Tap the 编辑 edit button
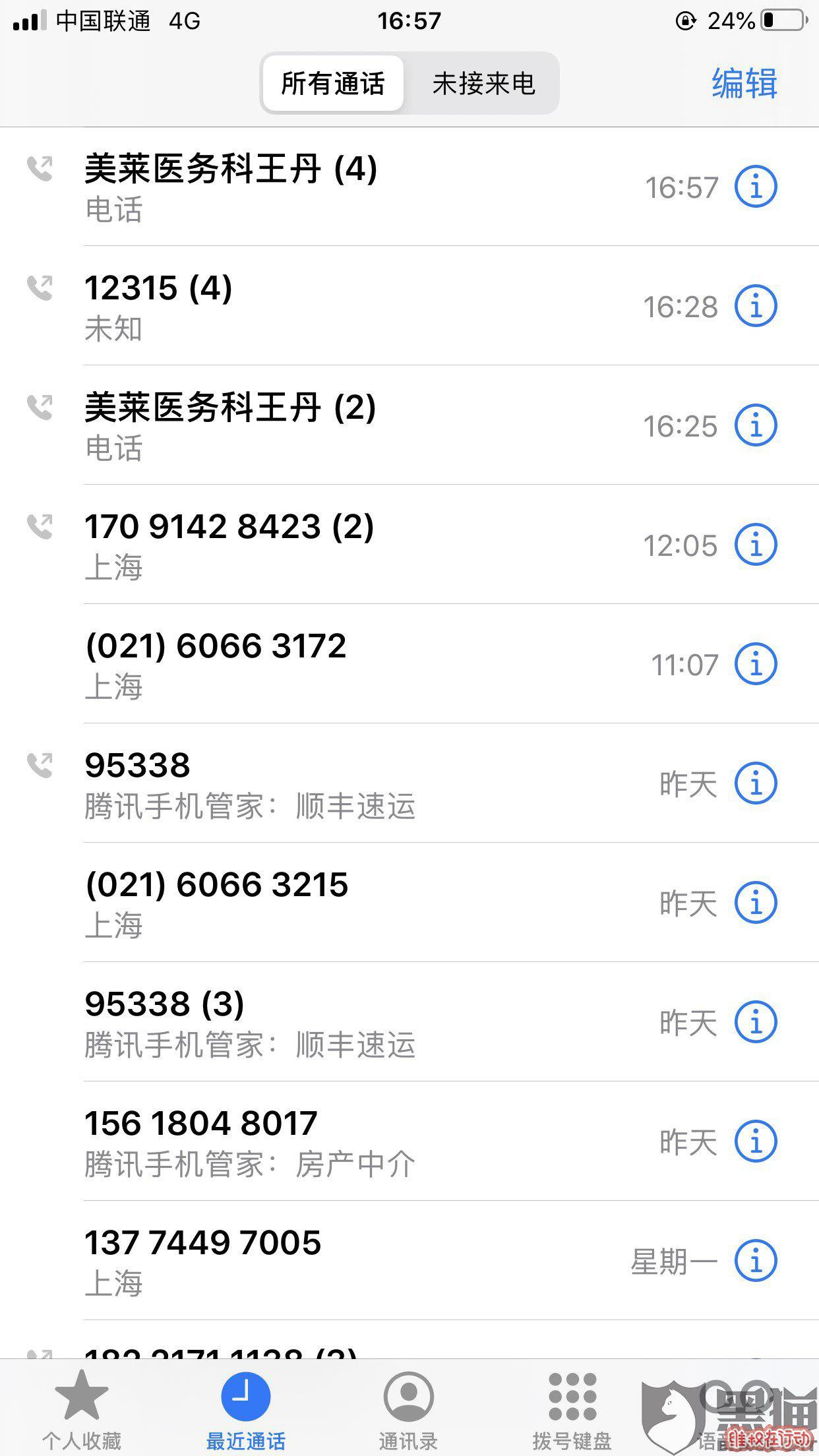Viewport: 819px width, 1456px height. 744,84
